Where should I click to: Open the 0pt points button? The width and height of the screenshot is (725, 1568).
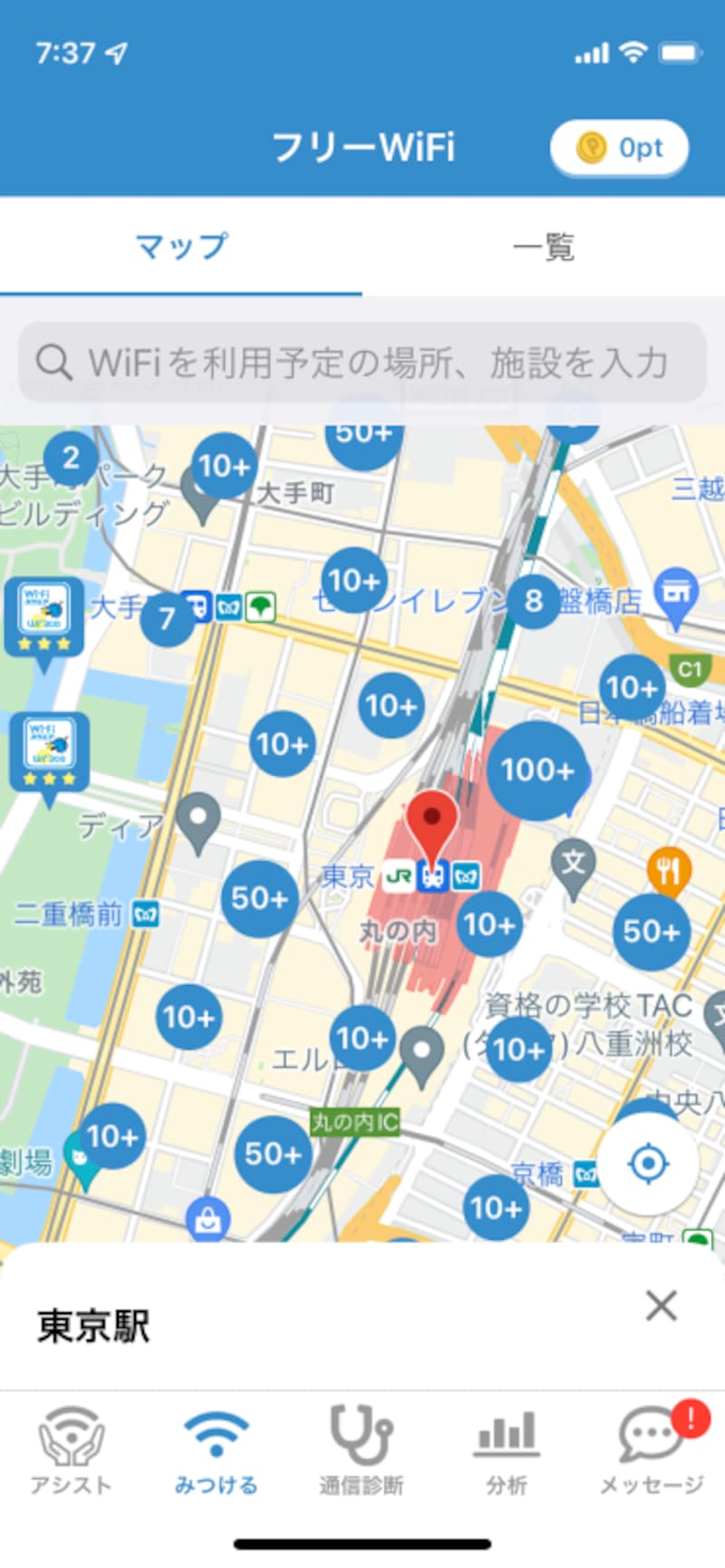pos(619,148)
